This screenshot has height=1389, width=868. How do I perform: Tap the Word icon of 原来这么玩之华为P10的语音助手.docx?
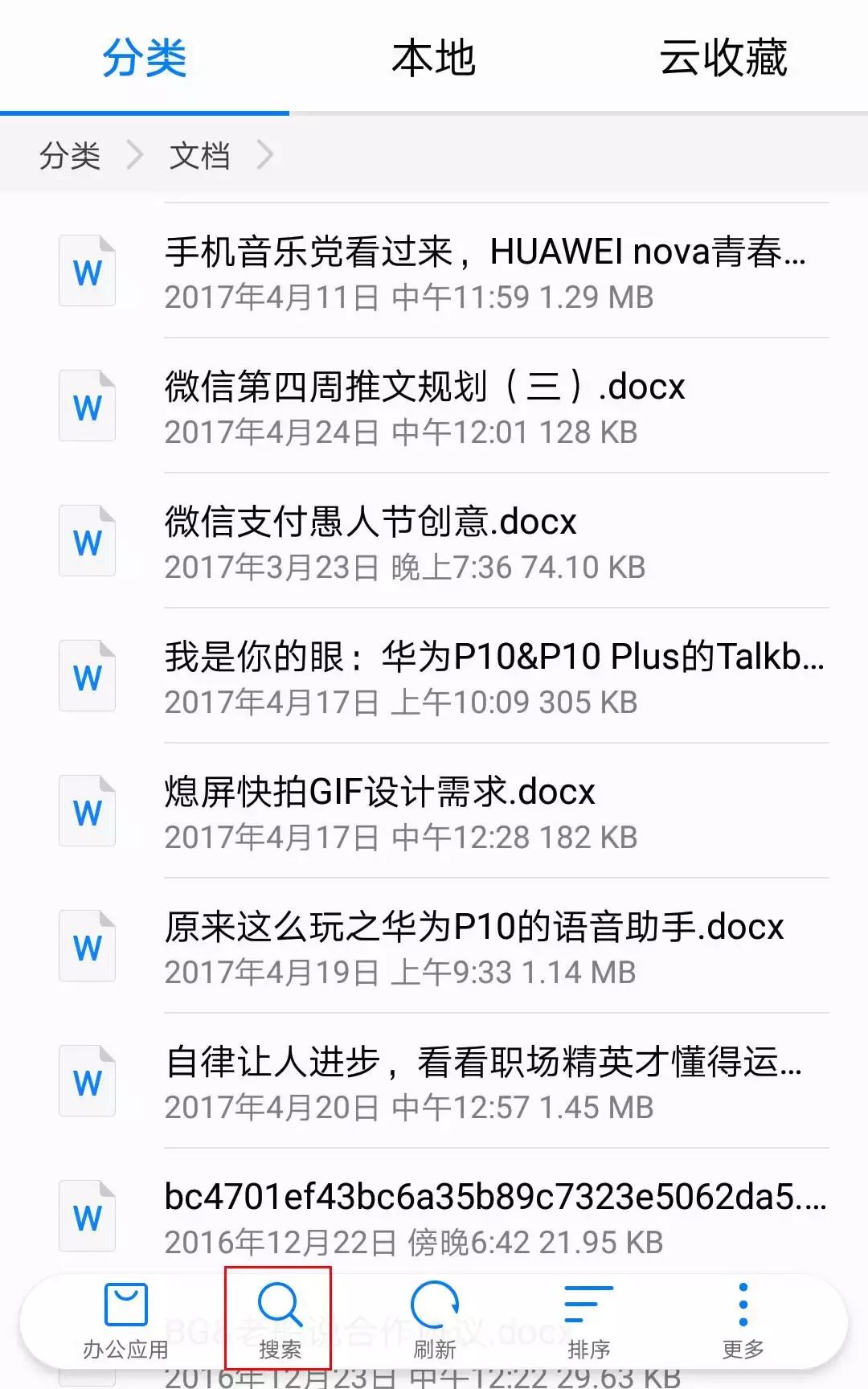(88, 945)
